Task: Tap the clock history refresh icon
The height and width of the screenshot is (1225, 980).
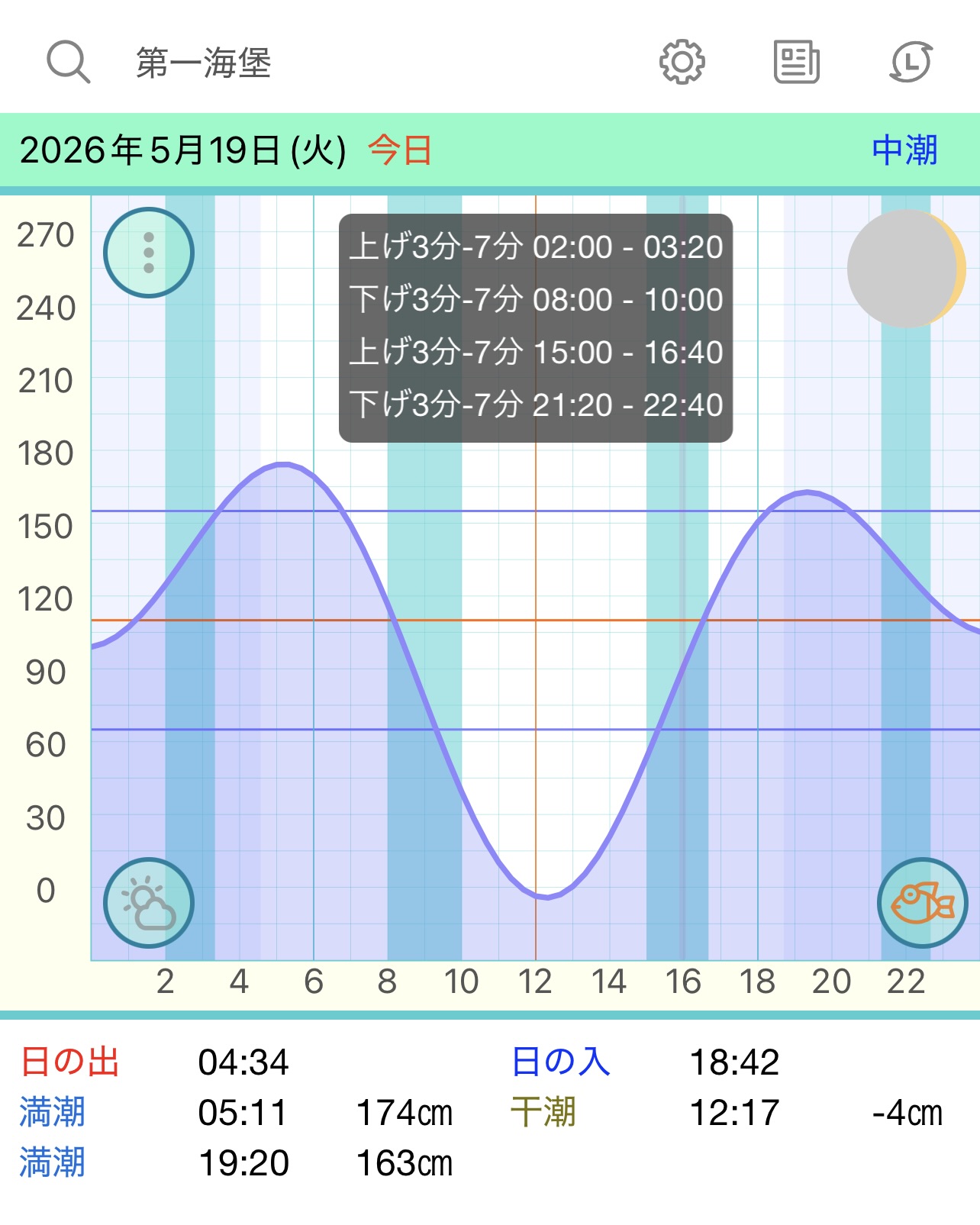Action: (x=911, y=62)
